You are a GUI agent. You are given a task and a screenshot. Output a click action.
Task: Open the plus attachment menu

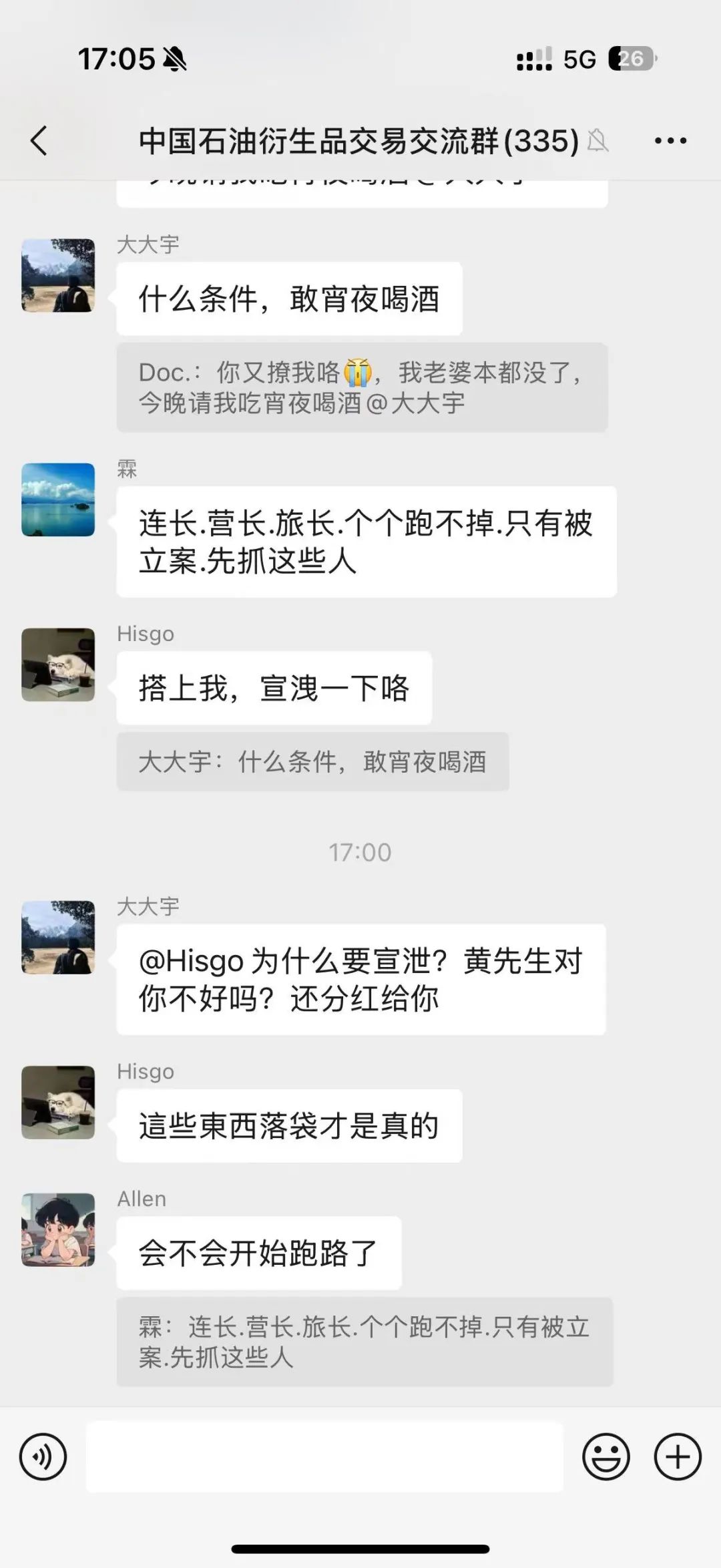[x=677, y=1455]
